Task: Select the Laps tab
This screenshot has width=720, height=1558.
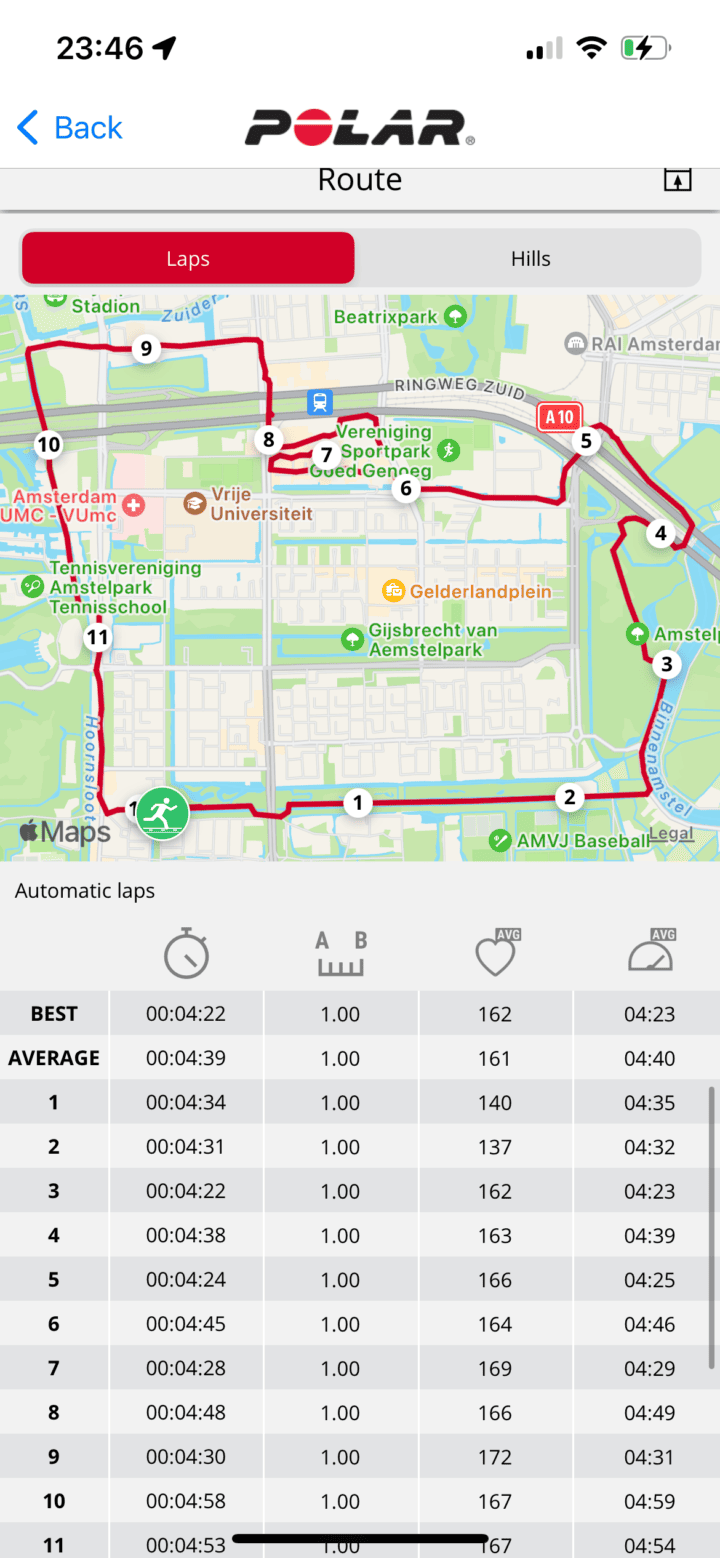Action: coord(188,259)
